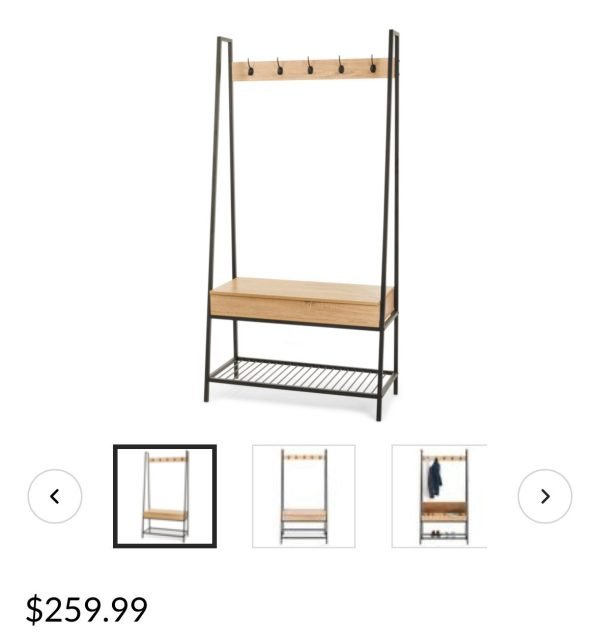
Task: Select the first angled-view thumbnail
Action: (x=165, y=496)
